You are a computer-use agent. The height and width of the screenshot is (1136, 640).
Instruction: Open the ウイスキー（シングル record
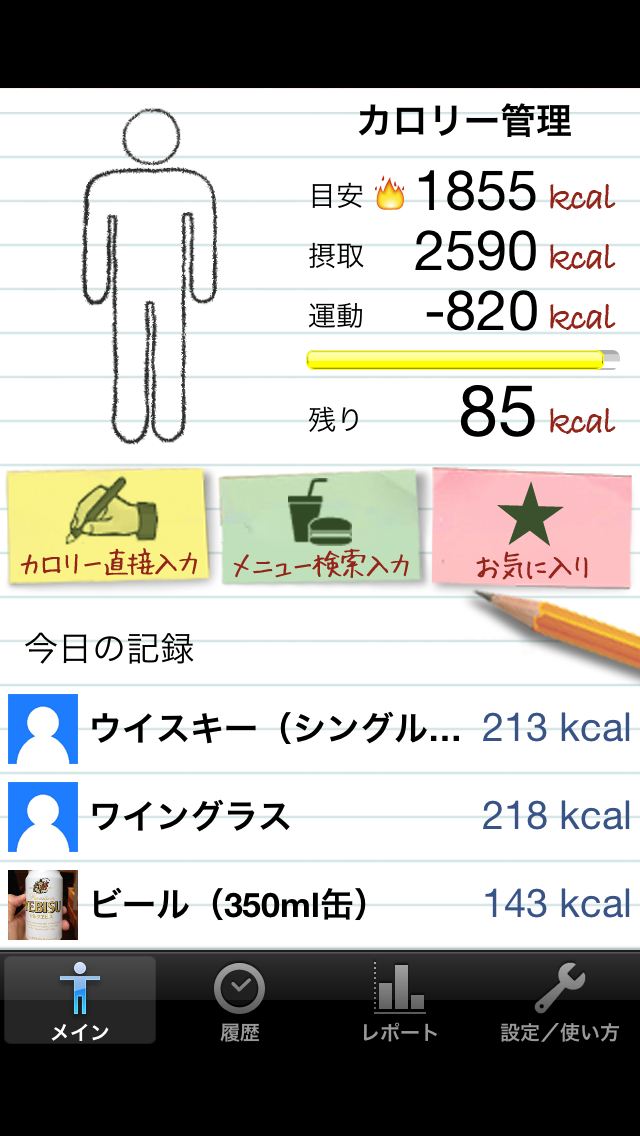[x=320, y=729]
